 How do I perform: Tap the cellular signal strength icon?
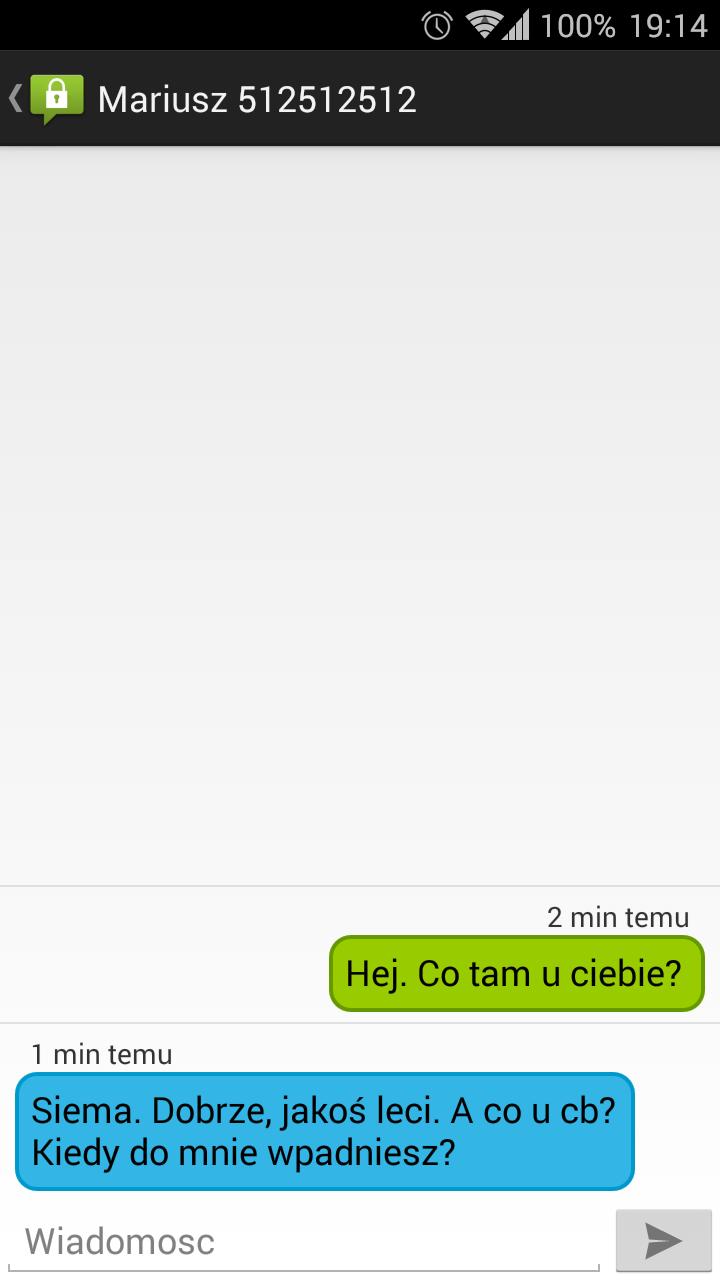coord(518,27)
